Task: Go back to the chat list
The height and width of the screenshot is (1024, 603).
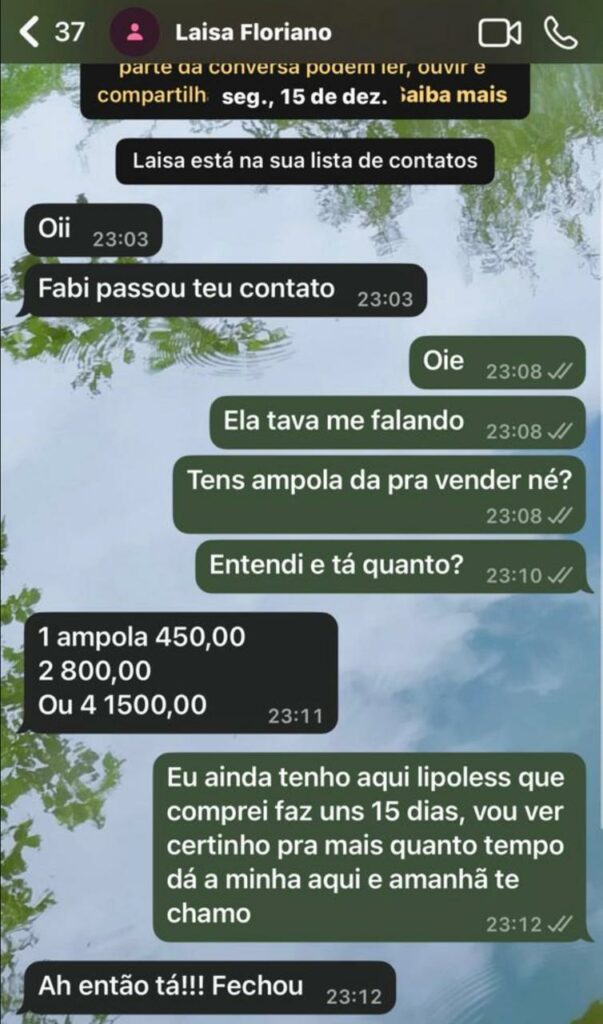Action: pyautogui.click(x=32, y=32)
